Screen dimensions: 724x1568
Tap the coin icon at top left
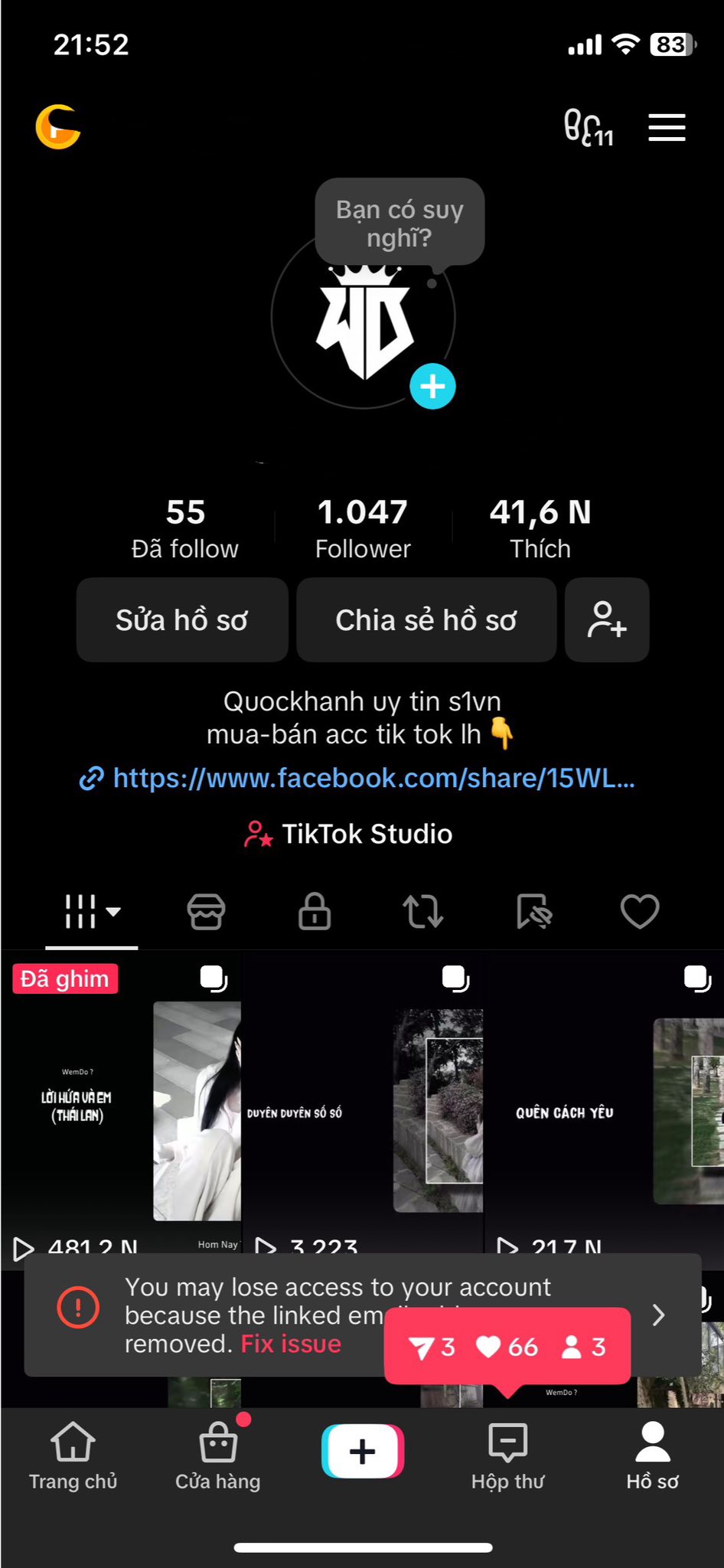pyautogui.click(x=58, y=126)
